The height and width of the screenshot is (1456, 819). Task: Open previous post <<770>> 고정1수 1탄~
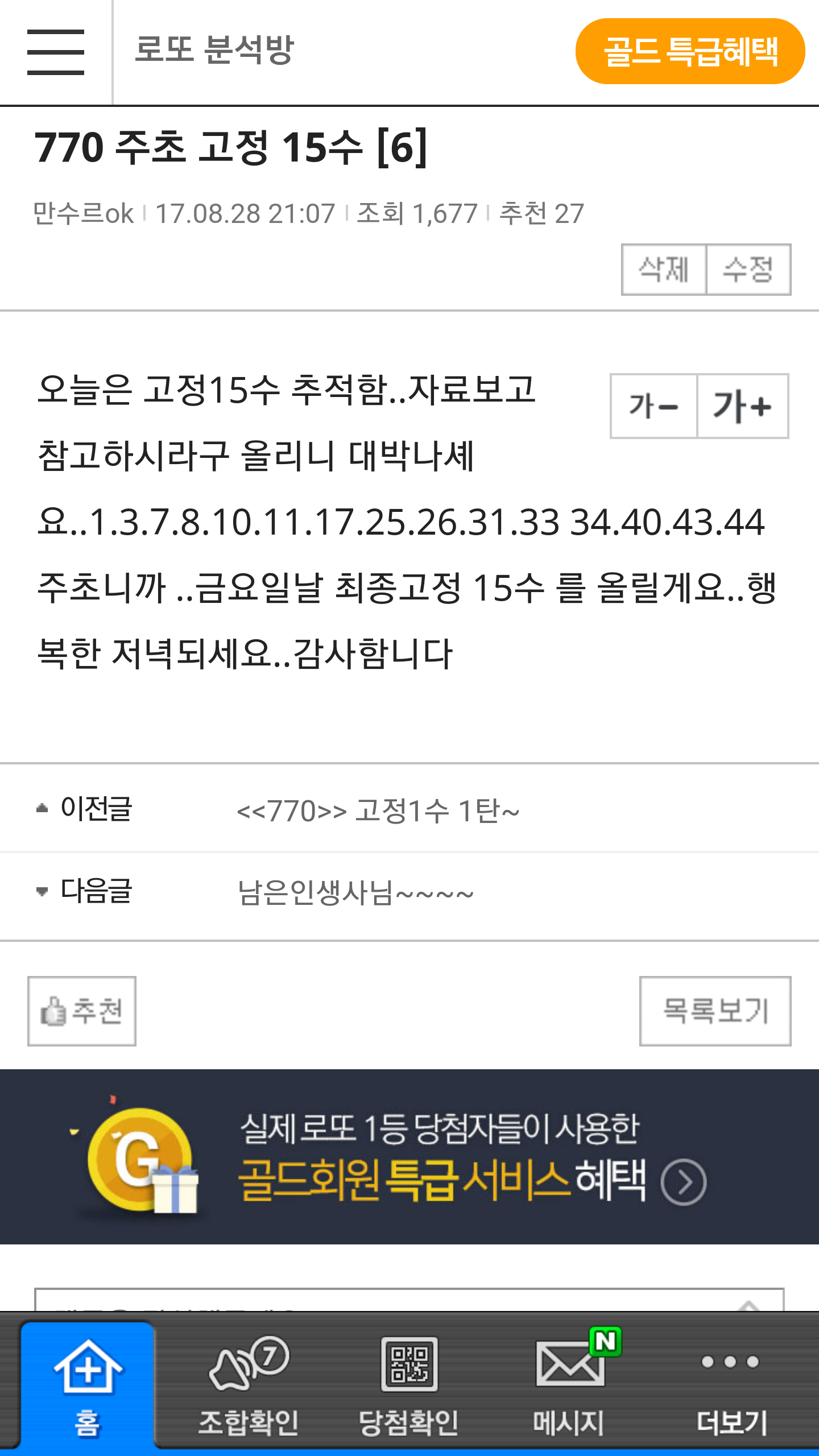point(378,810)
